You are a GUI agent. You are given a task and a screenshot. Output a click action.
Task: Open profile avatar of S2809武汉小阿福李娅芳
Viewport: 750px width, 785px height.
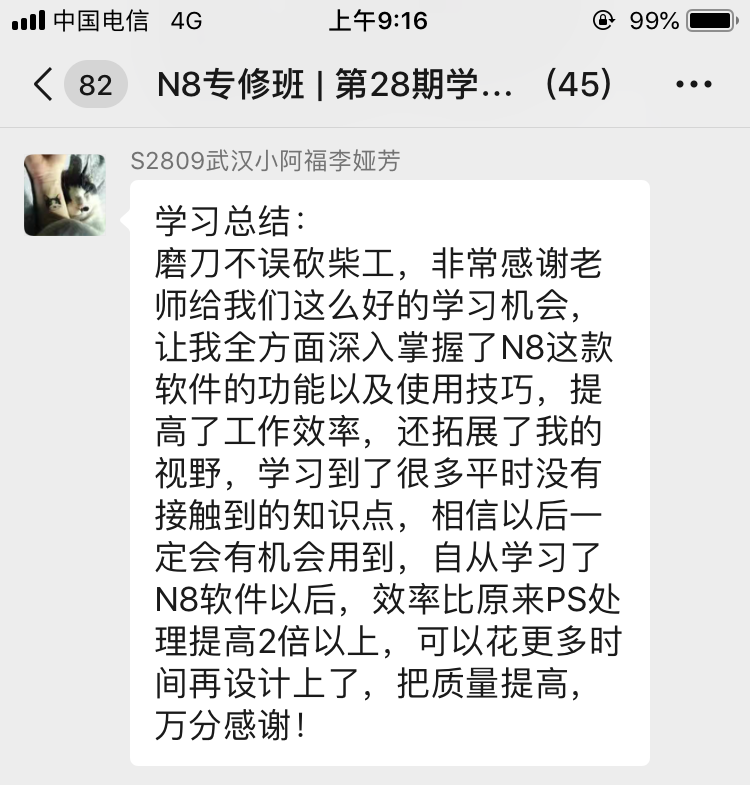tap(65, 195)
